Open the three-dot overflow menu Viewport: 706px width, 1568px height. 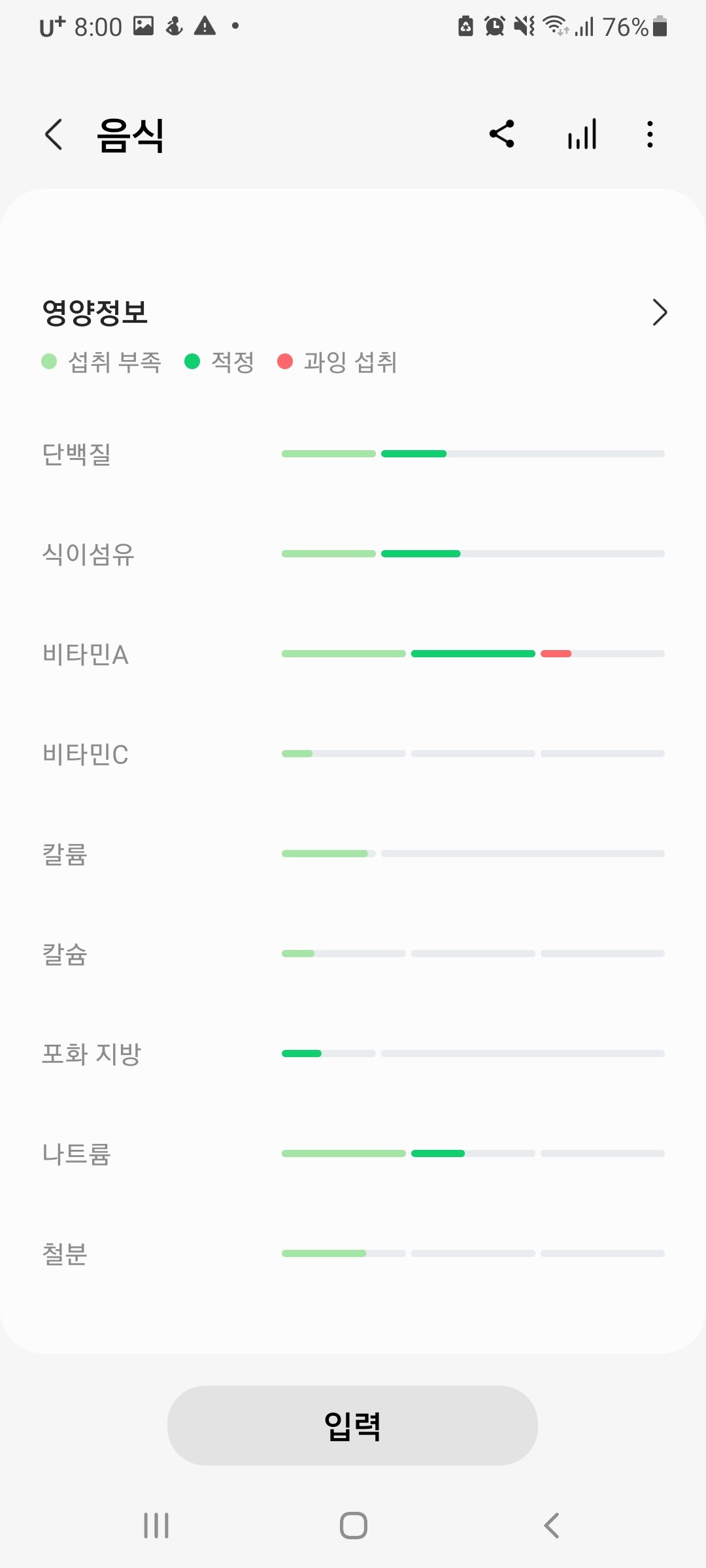650,135
